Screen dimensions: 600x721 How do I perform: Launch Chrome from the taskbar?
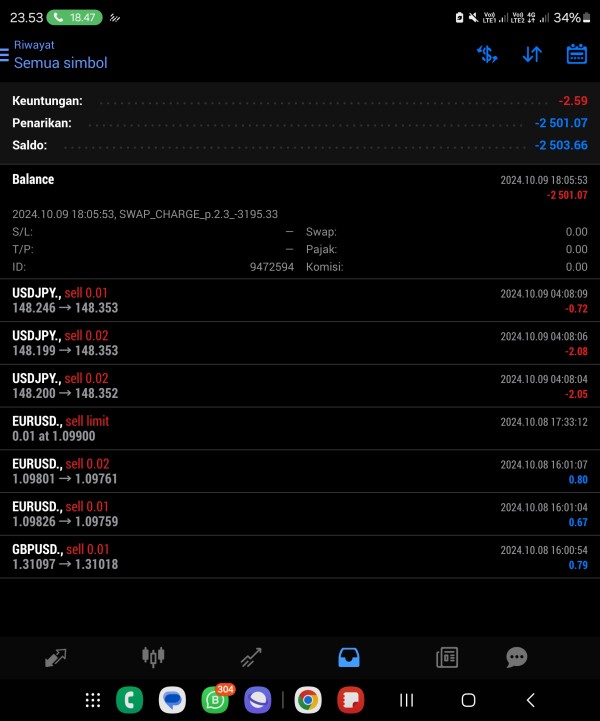(x=307, y=700)
